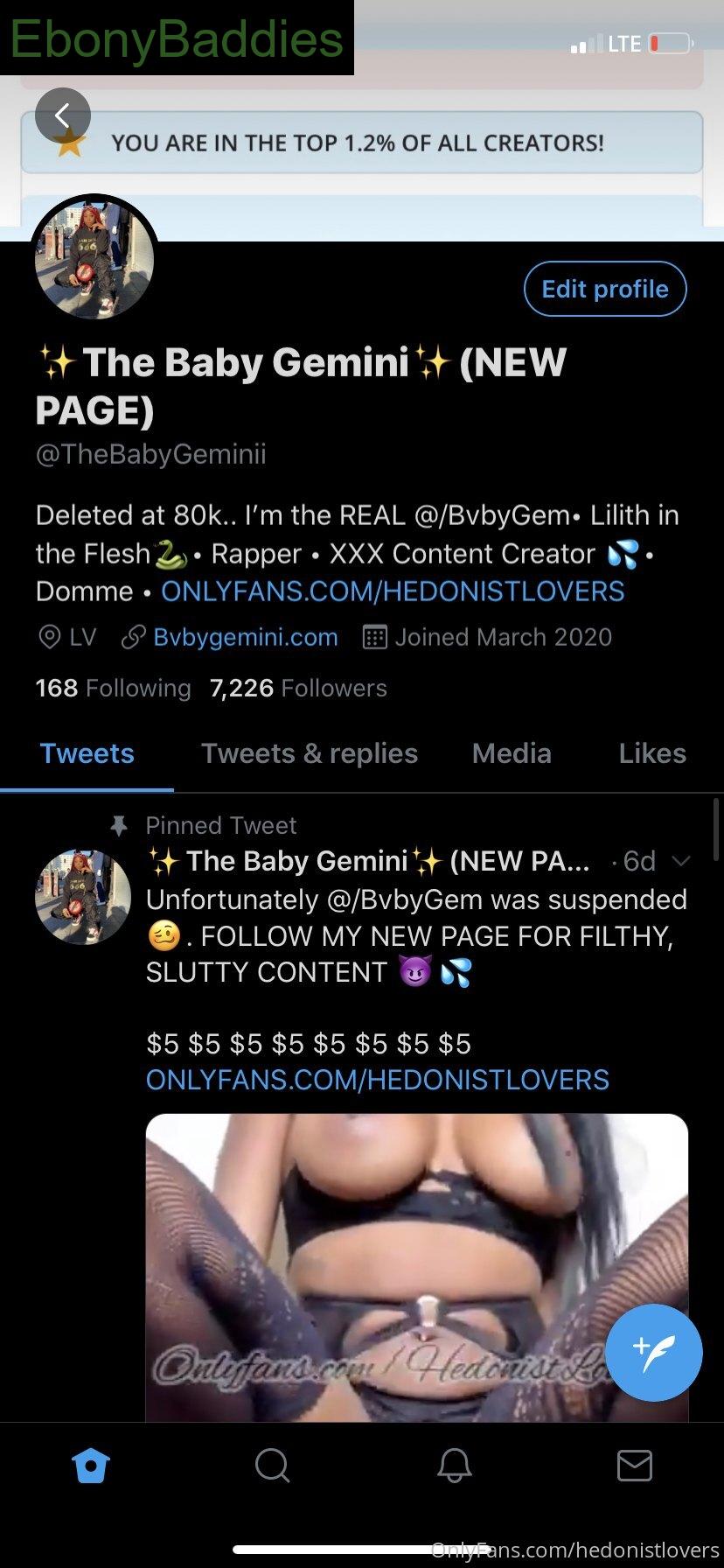Tap the Edit profile button
This screenshot has height=1568, width=724.
[x=605, y=289]
